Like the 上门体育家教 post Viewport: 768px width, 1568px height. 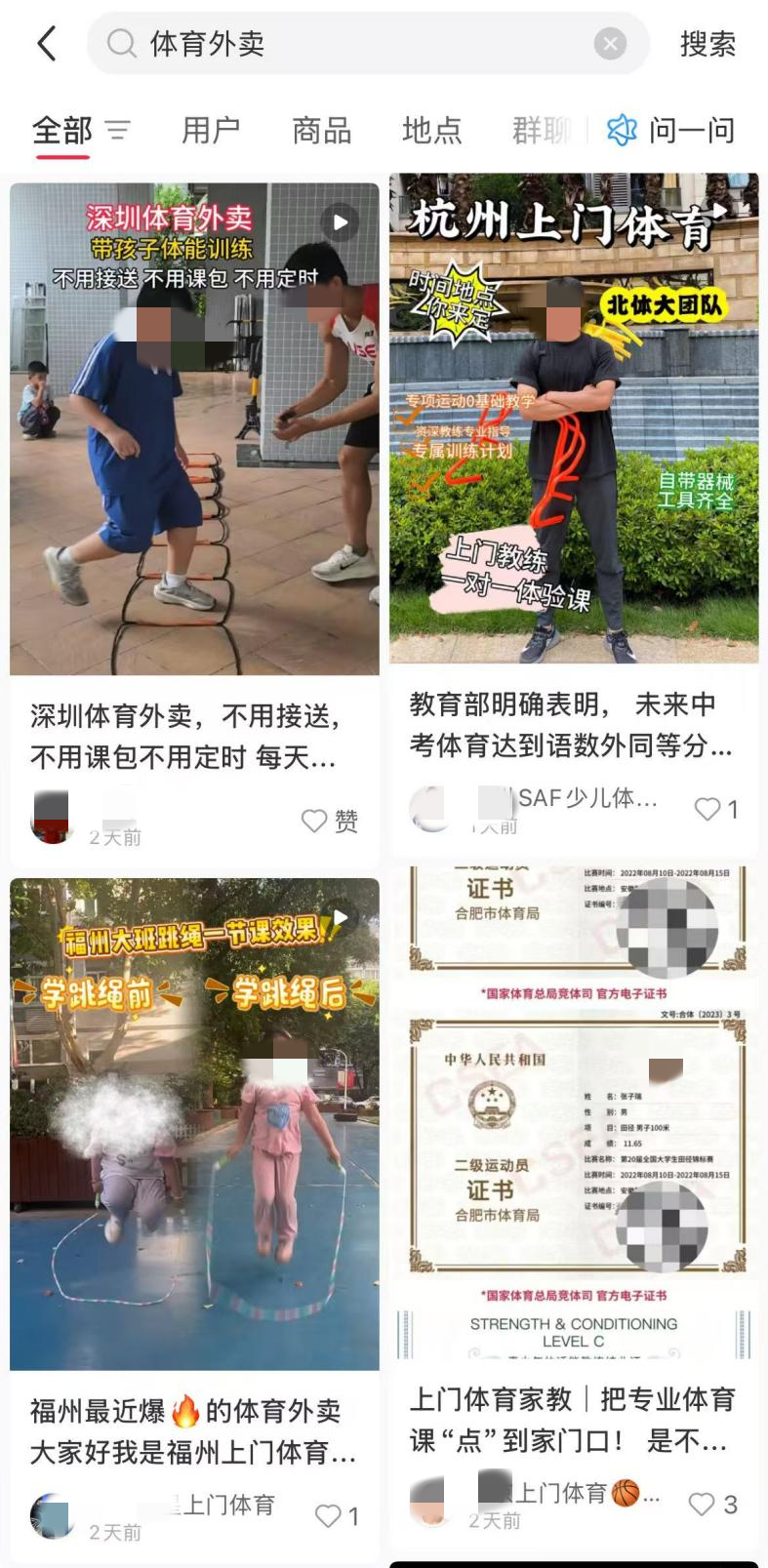tap(702, 1504)
